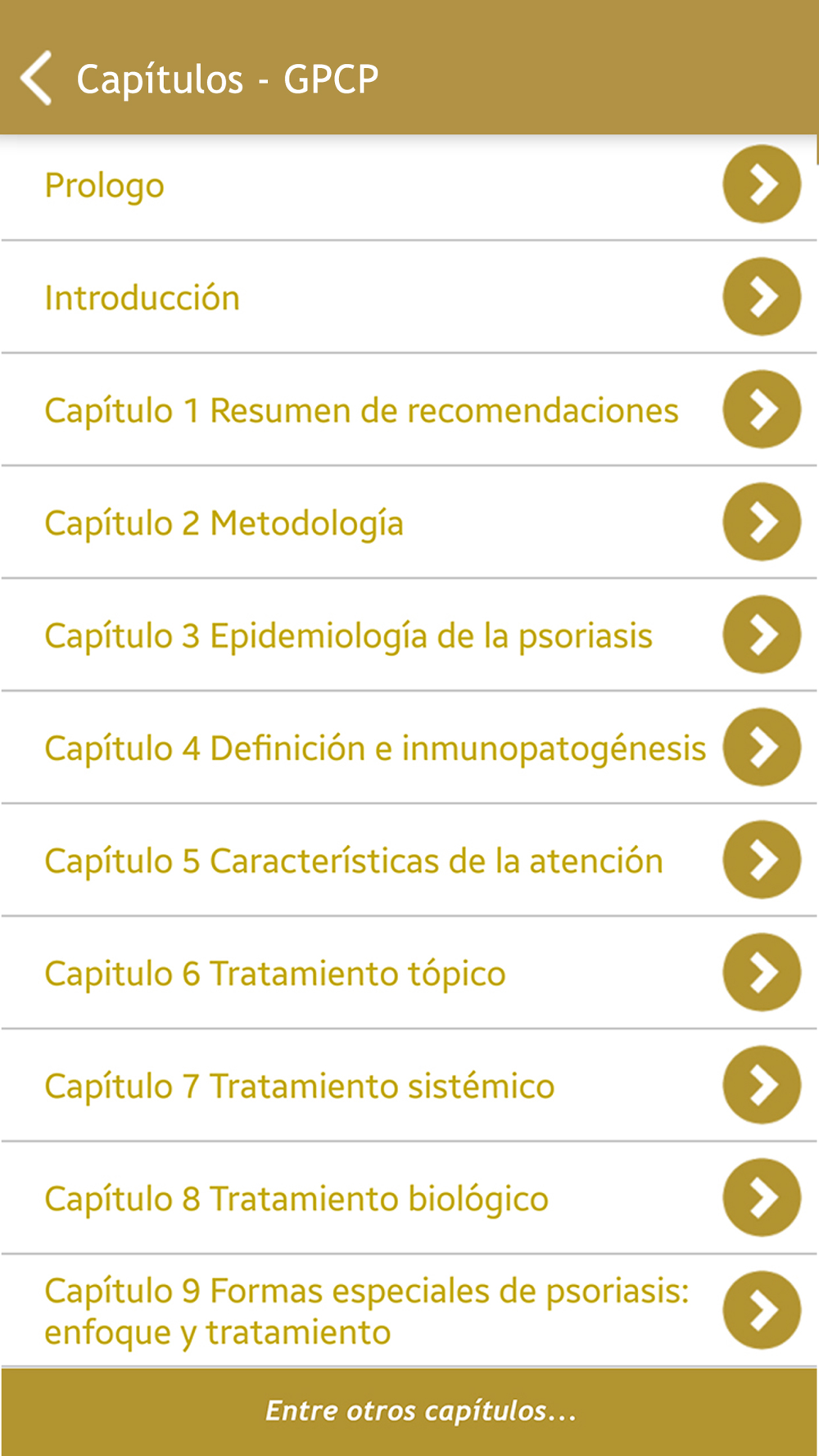Go back from Capítulos - GPCP
The image size is (819, 1456).
37,79
